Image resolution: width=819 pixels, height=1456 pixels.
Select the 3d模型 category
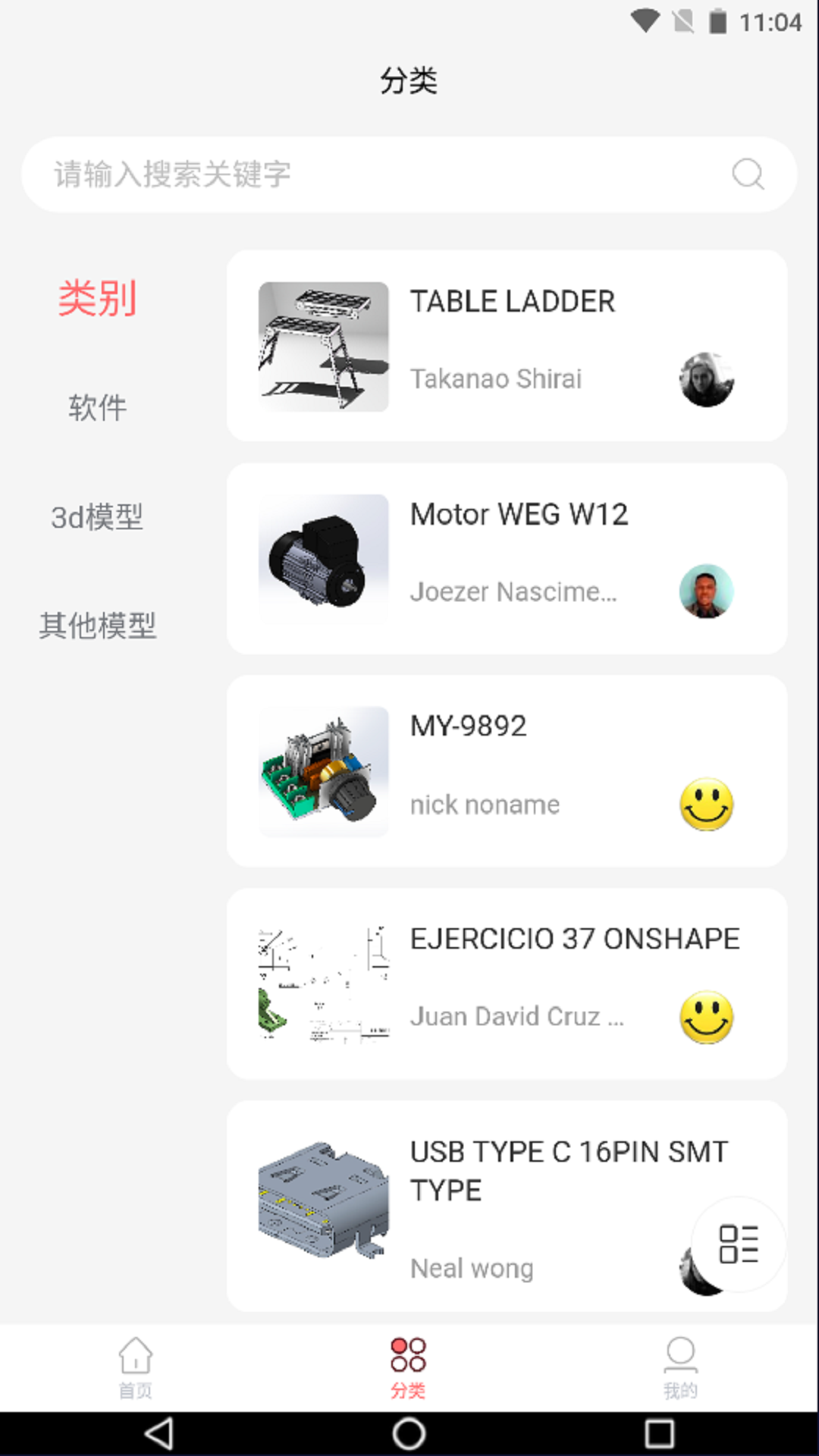pos(98,516)
